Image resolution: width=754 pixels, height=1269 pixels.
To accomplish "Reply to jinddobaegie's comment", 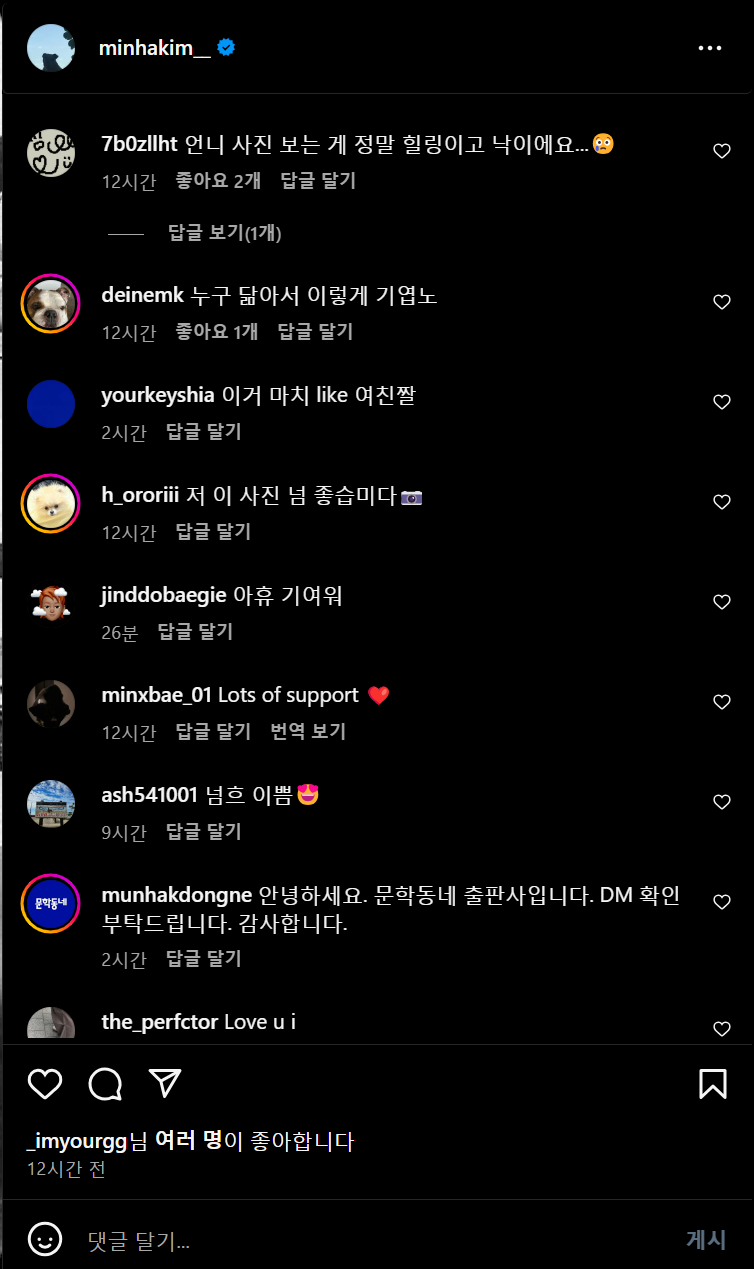I will click(x=195, y=631).
